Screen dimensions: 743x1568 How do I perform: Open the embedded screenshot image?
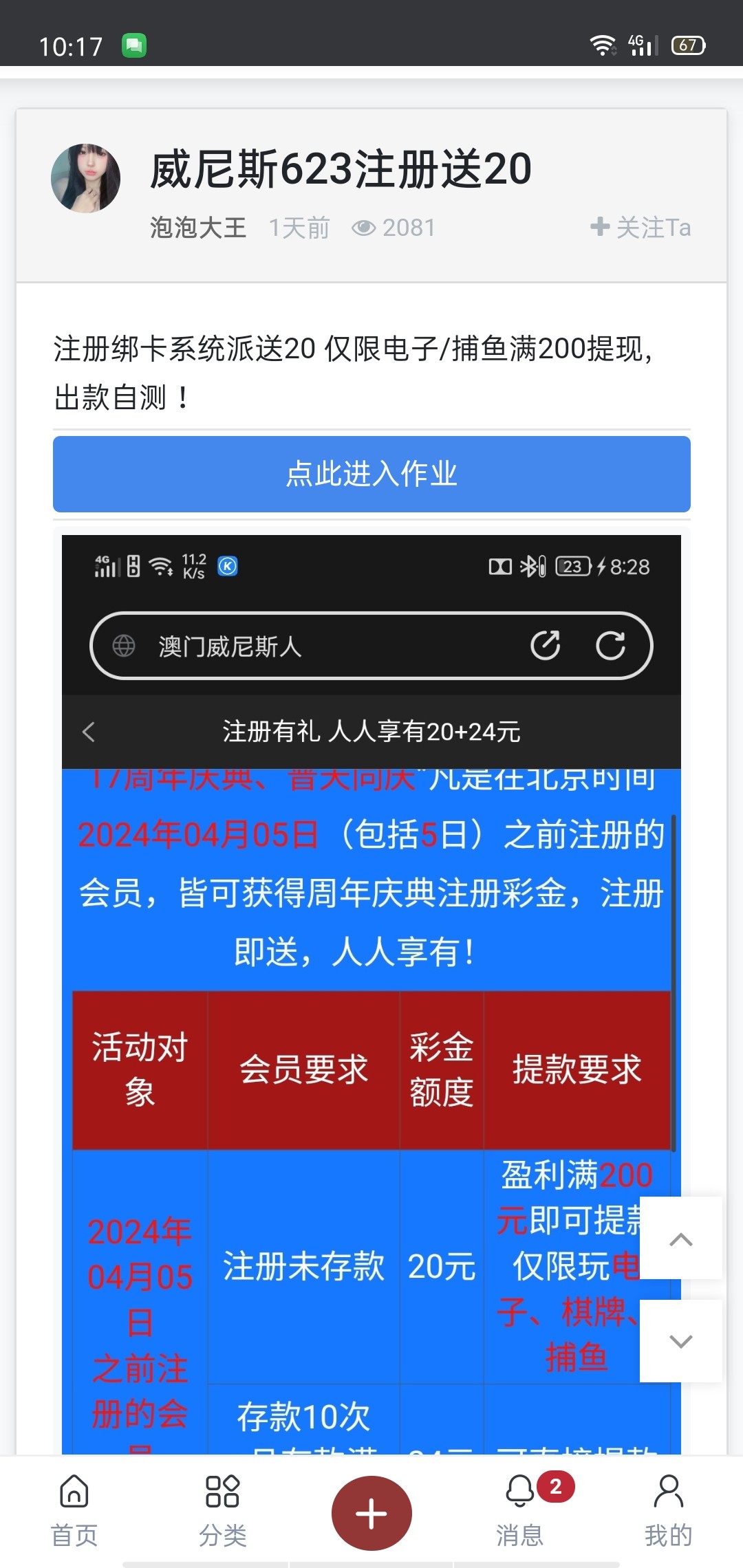point(371,990)
